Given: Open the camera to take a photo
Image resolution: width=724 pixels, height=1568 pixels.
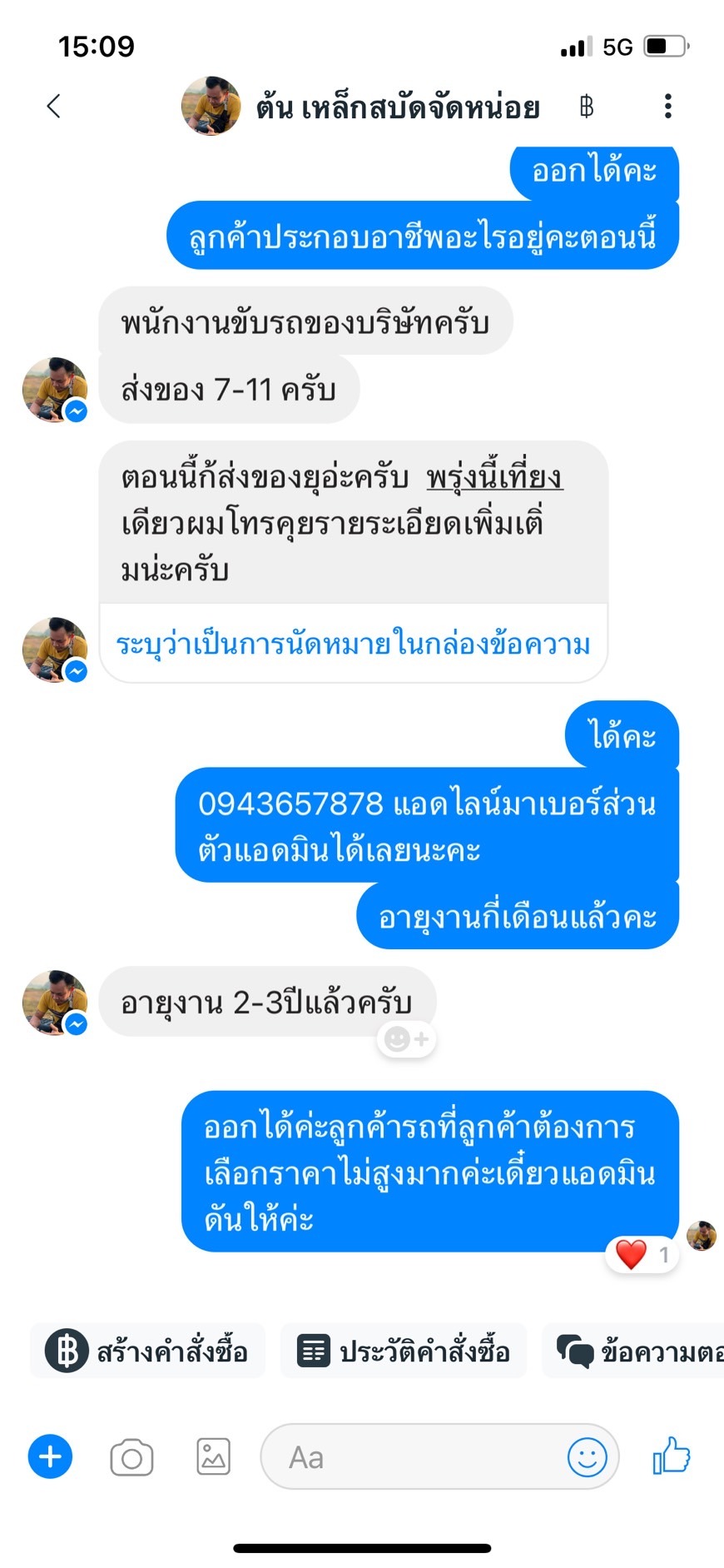Looking at the screenshot, I should [x=131, y=1457].
